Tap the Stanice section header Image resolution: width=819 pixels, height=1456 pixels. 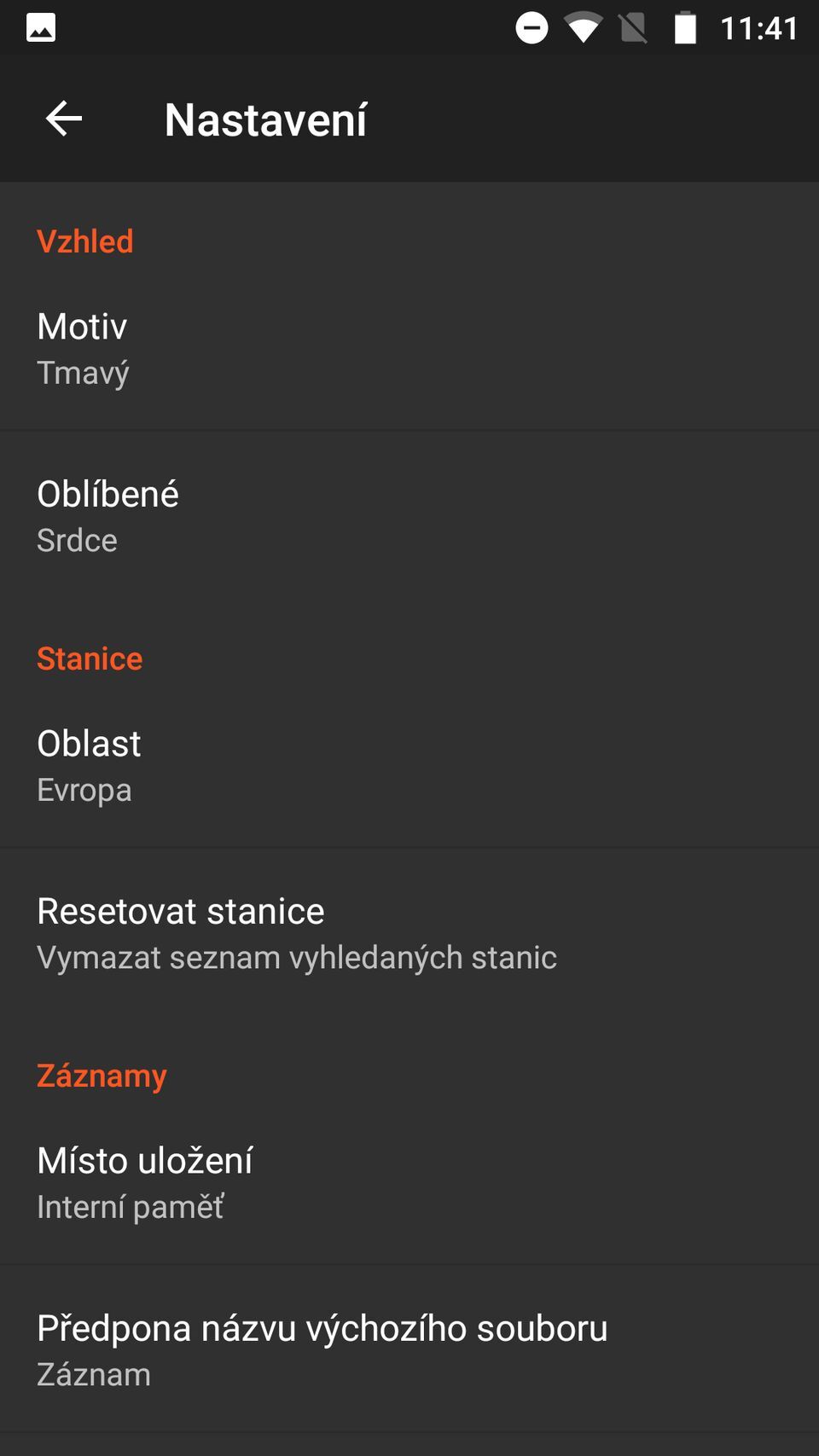click(x=90, y=658)
